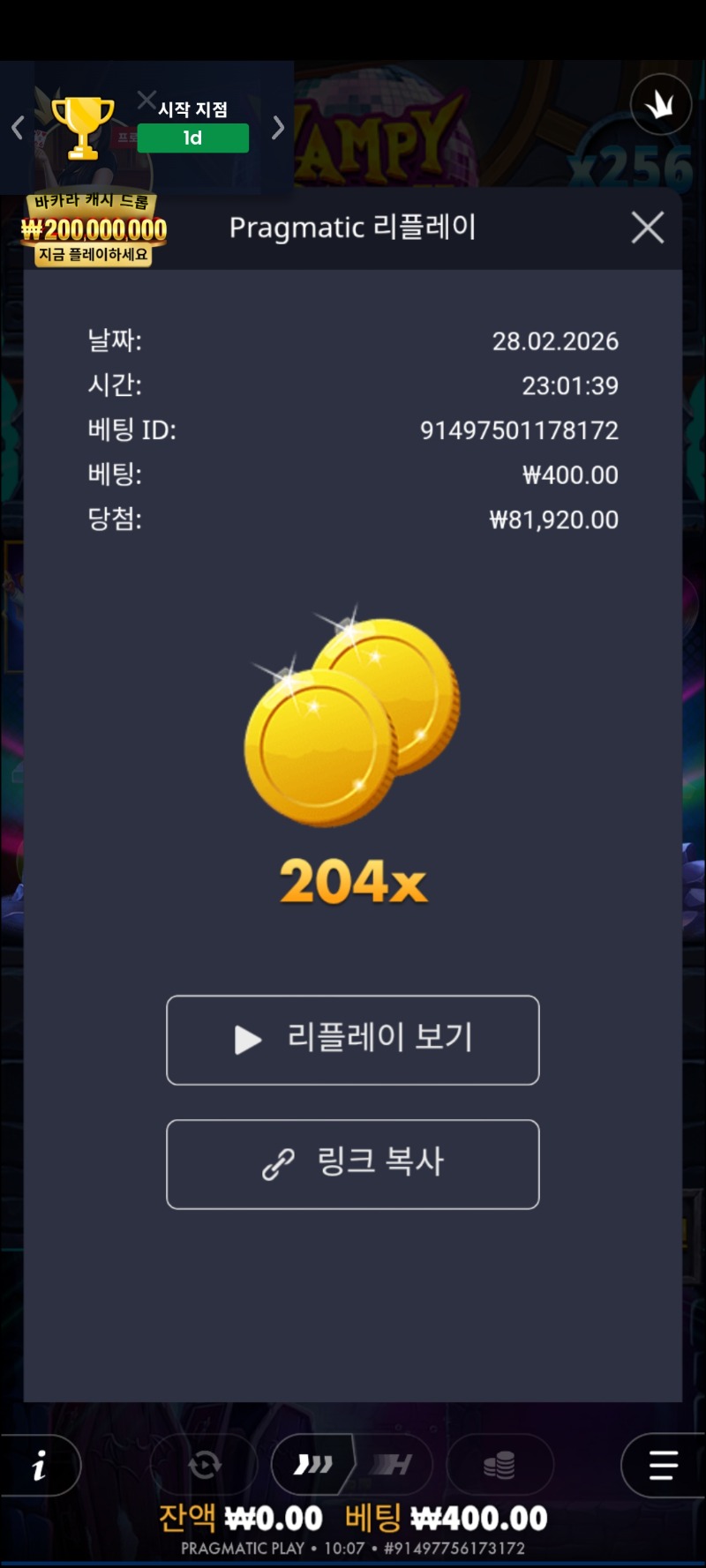Viewport: 706px width, 1568px height.
Task: Tap the crown icon at top right
Action: coord(660,105)
